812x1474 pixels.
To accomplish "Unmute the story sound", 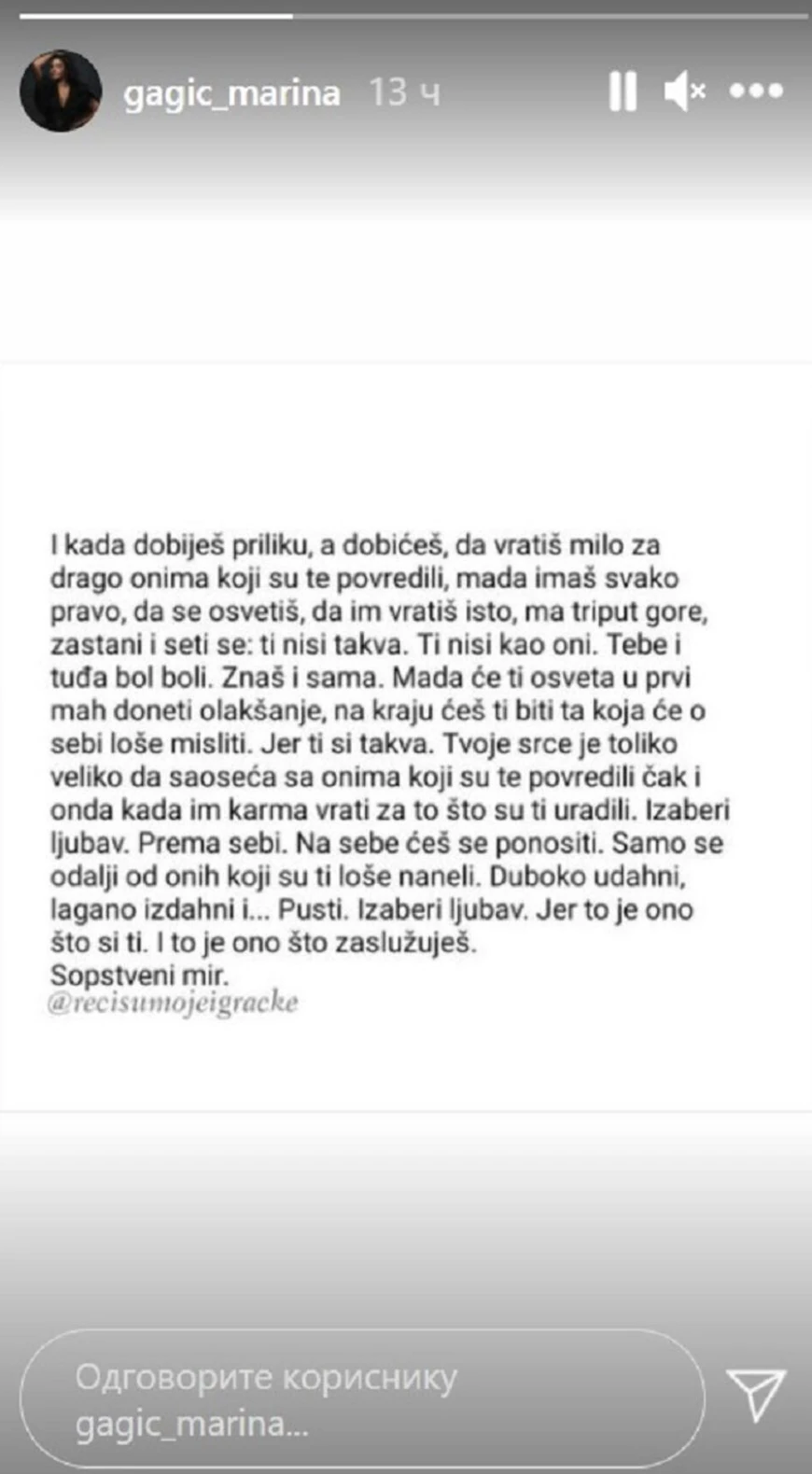I will tap(684, 91).
